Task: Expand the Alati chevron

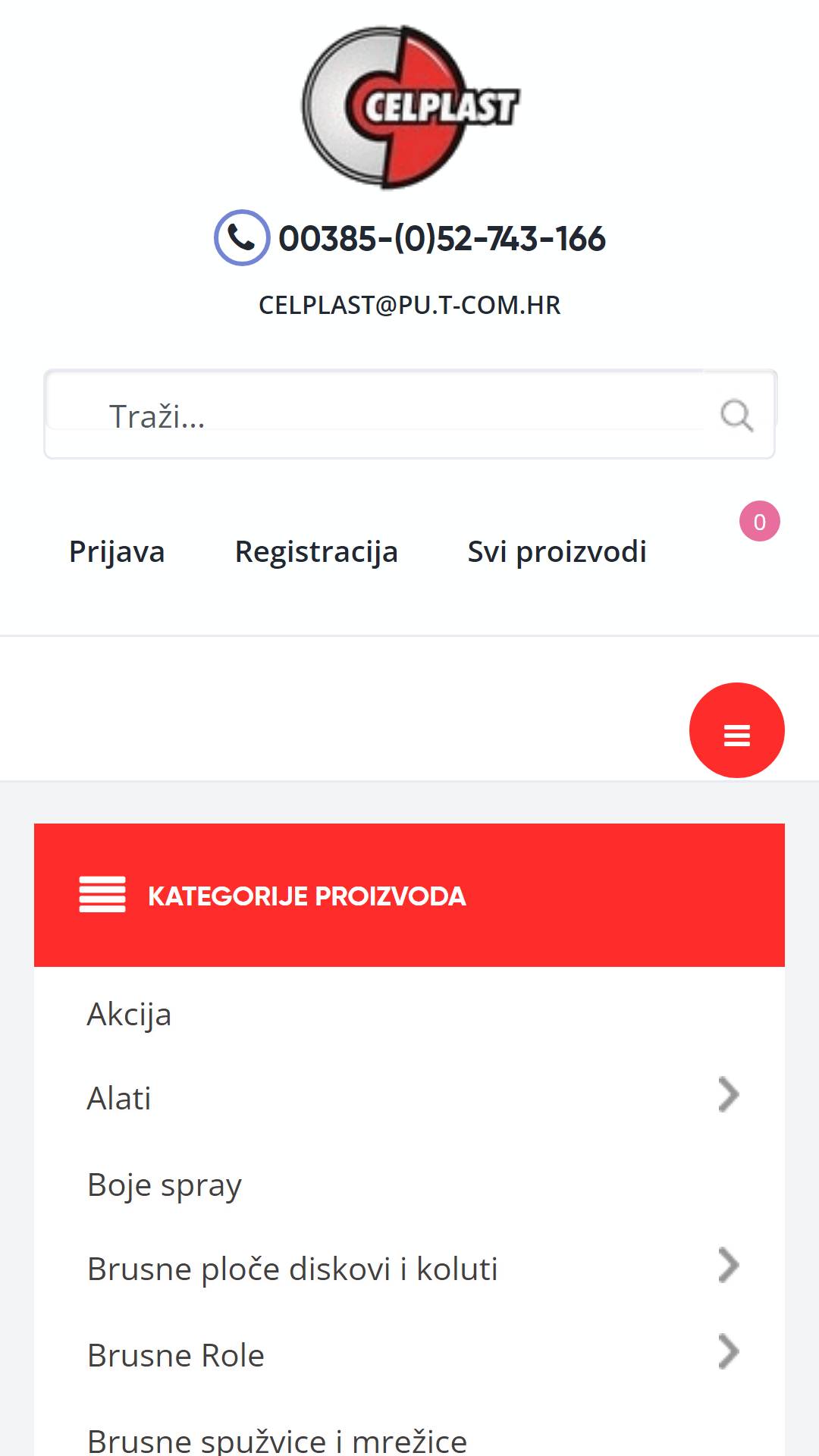Action: [x=728, y=1094]
